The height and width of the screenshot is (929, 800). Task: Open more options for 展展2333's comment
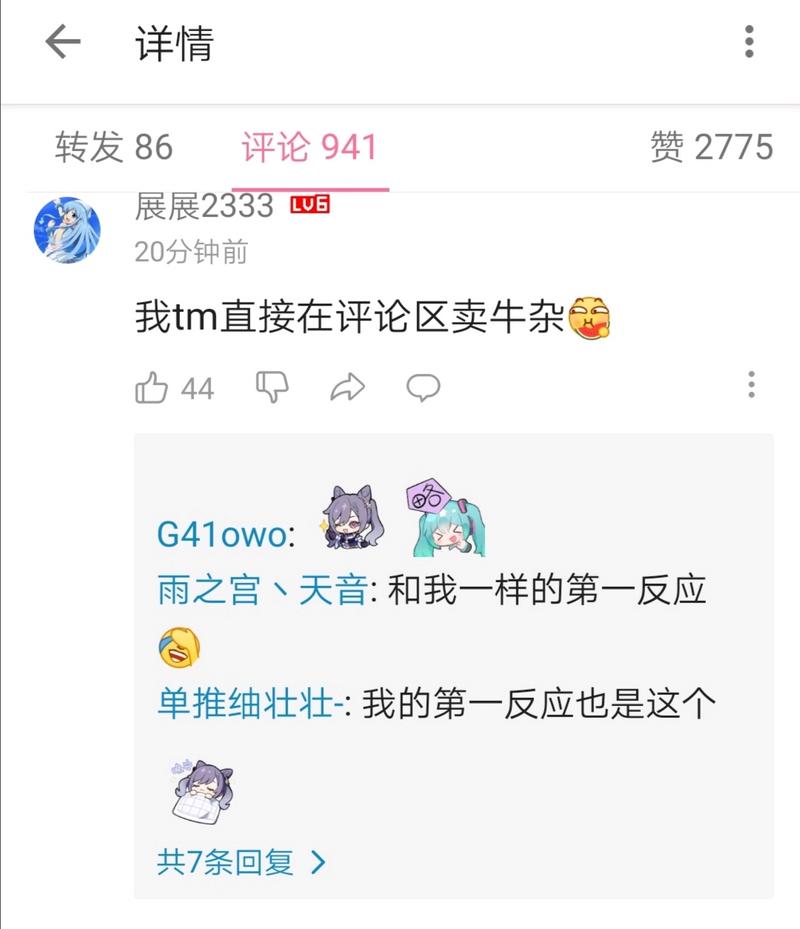point(751,385)
